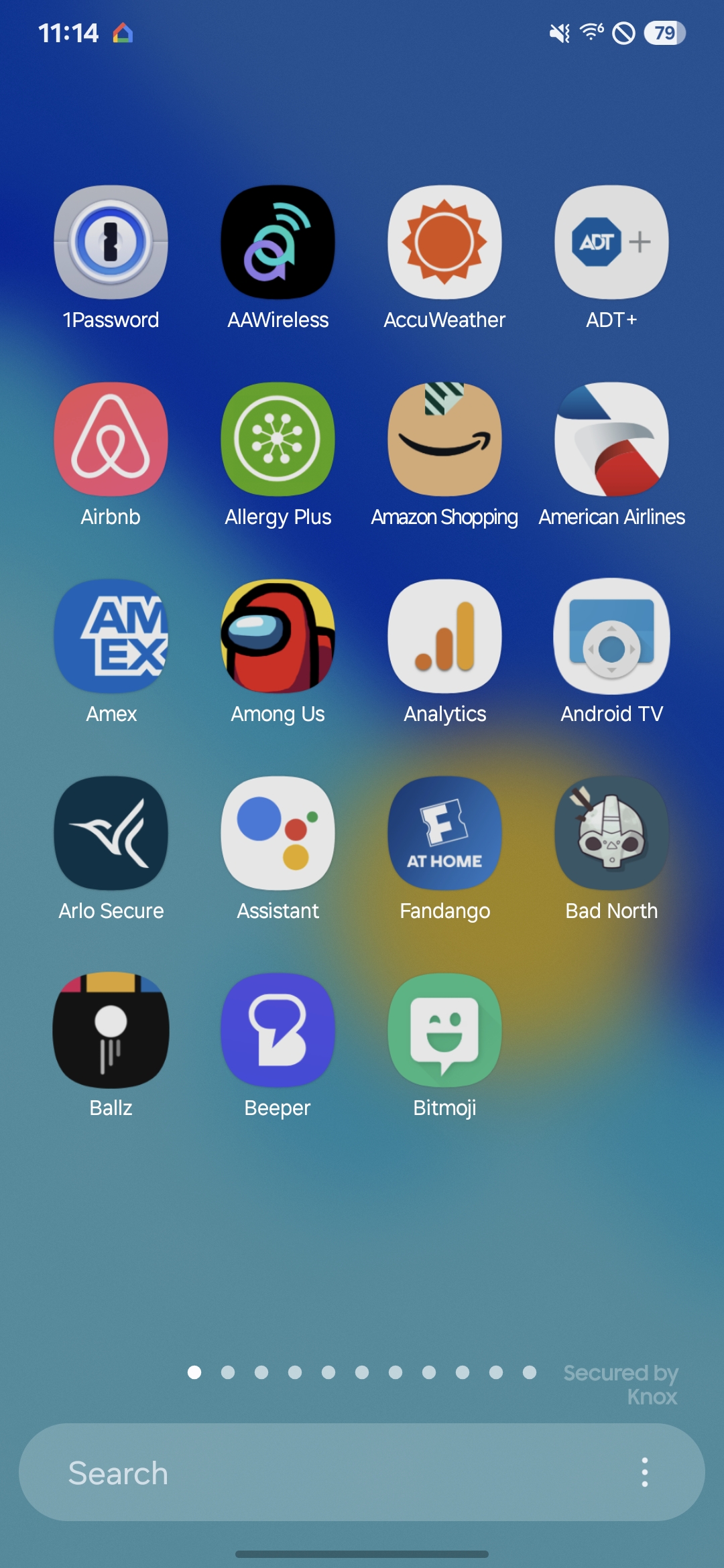724x1568 pixels.
Task: Open Amazon Shopping
Action: point(444,440)
